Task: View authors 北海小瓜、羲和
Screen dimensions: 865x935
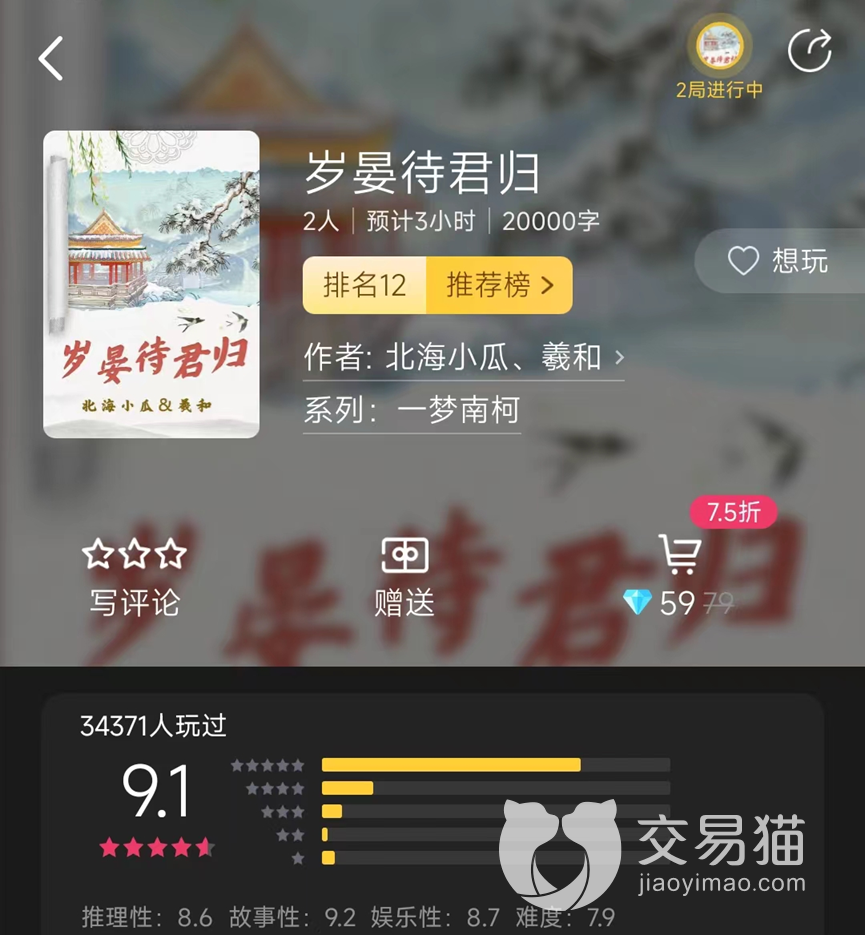Action: click(464, 357)
